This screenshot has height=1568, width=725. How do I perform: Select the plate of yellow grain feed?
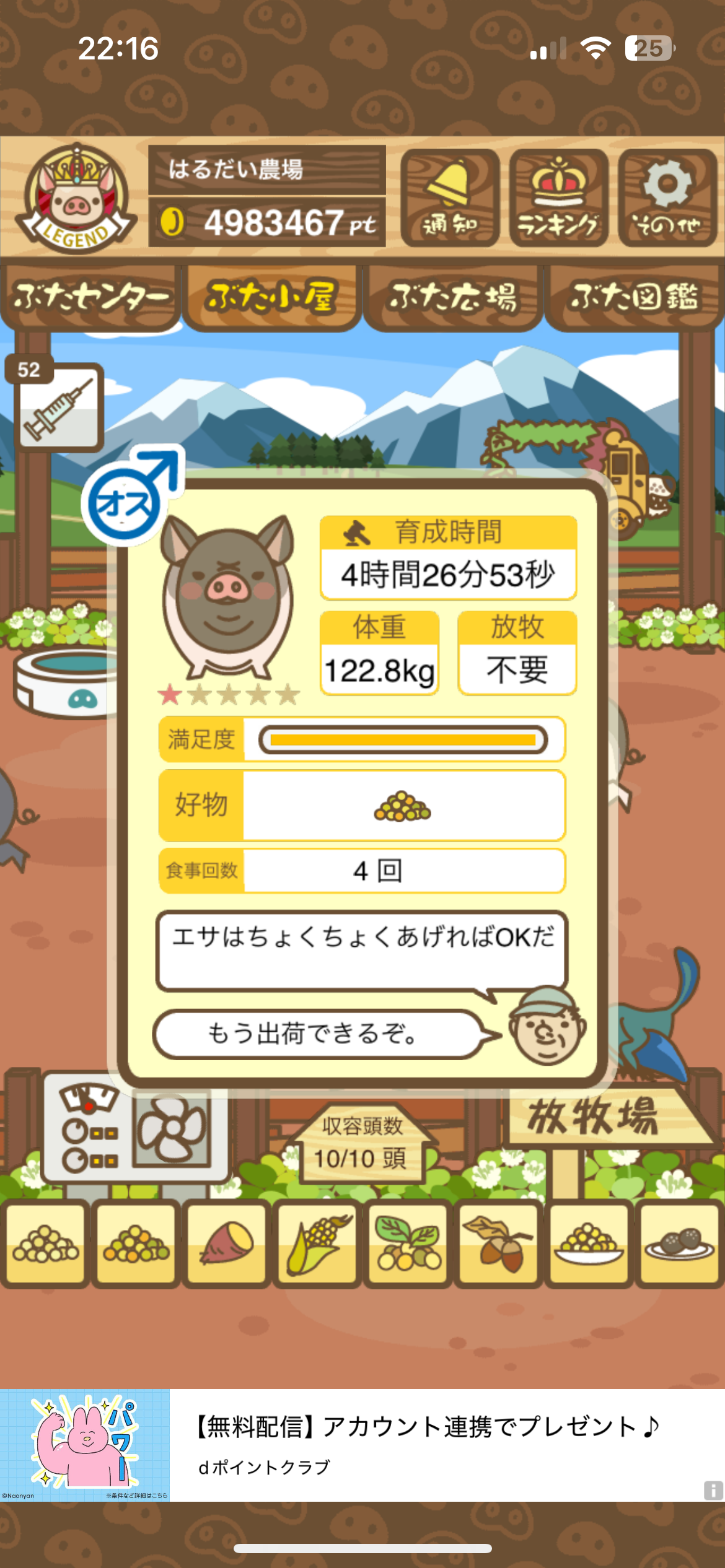(589, 1244)
